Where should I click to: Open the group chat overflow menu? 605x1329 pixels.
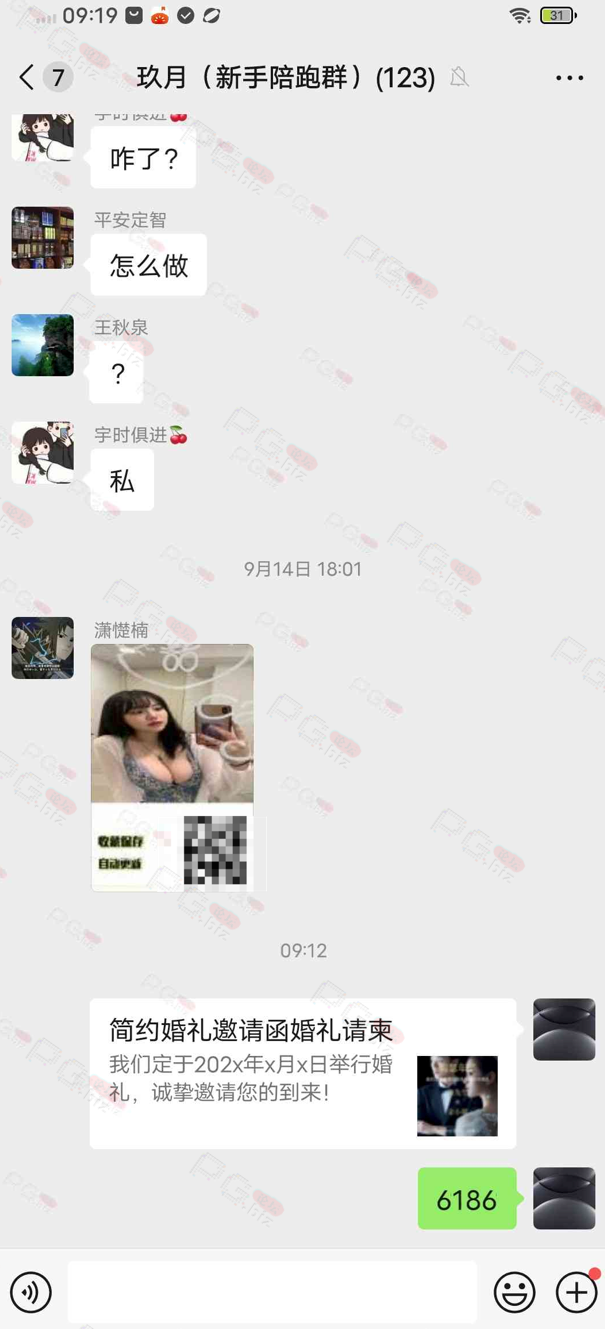point(569,77)
